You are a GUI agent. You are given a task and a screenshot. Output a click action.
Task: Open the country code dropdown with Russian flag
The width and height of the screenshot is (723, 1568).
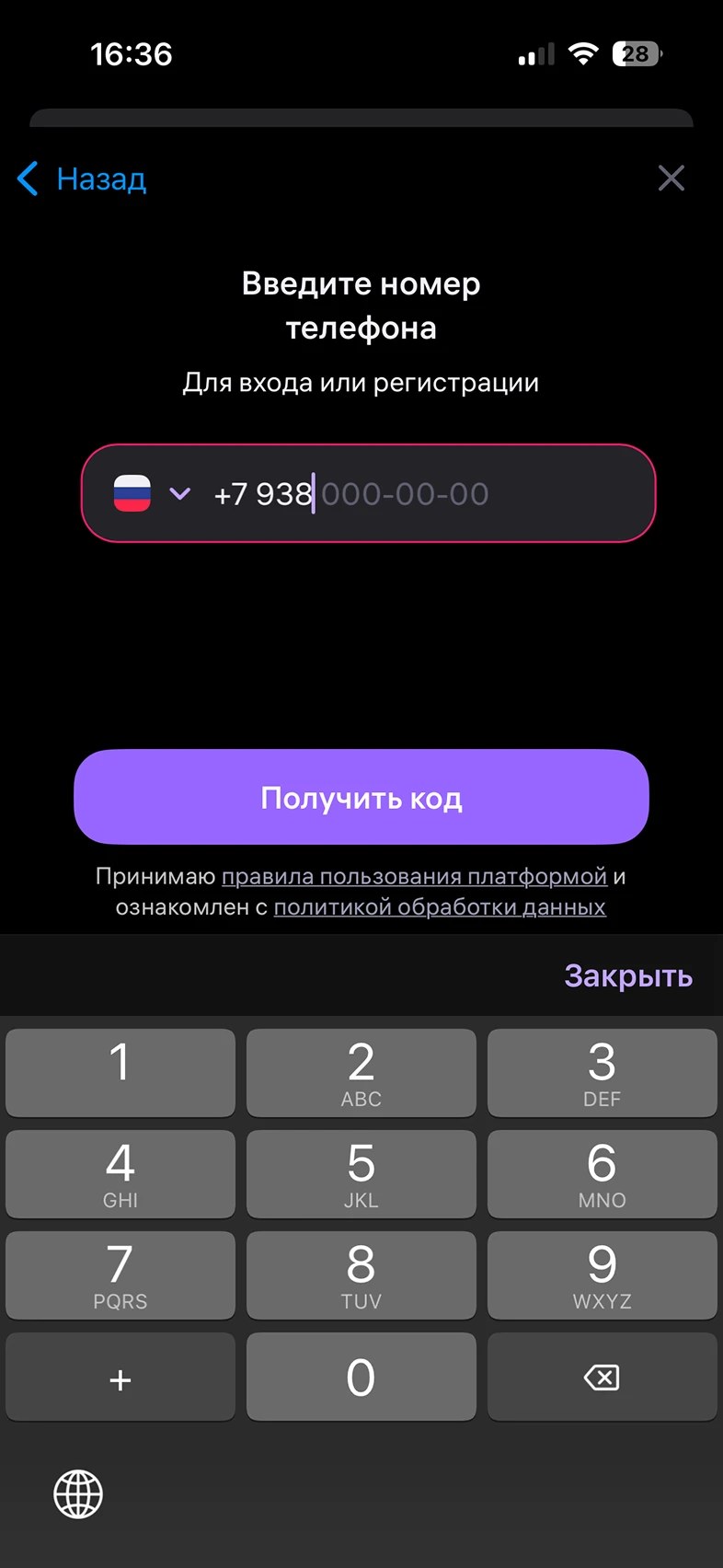pyautogui.click(x=152, y=494)
